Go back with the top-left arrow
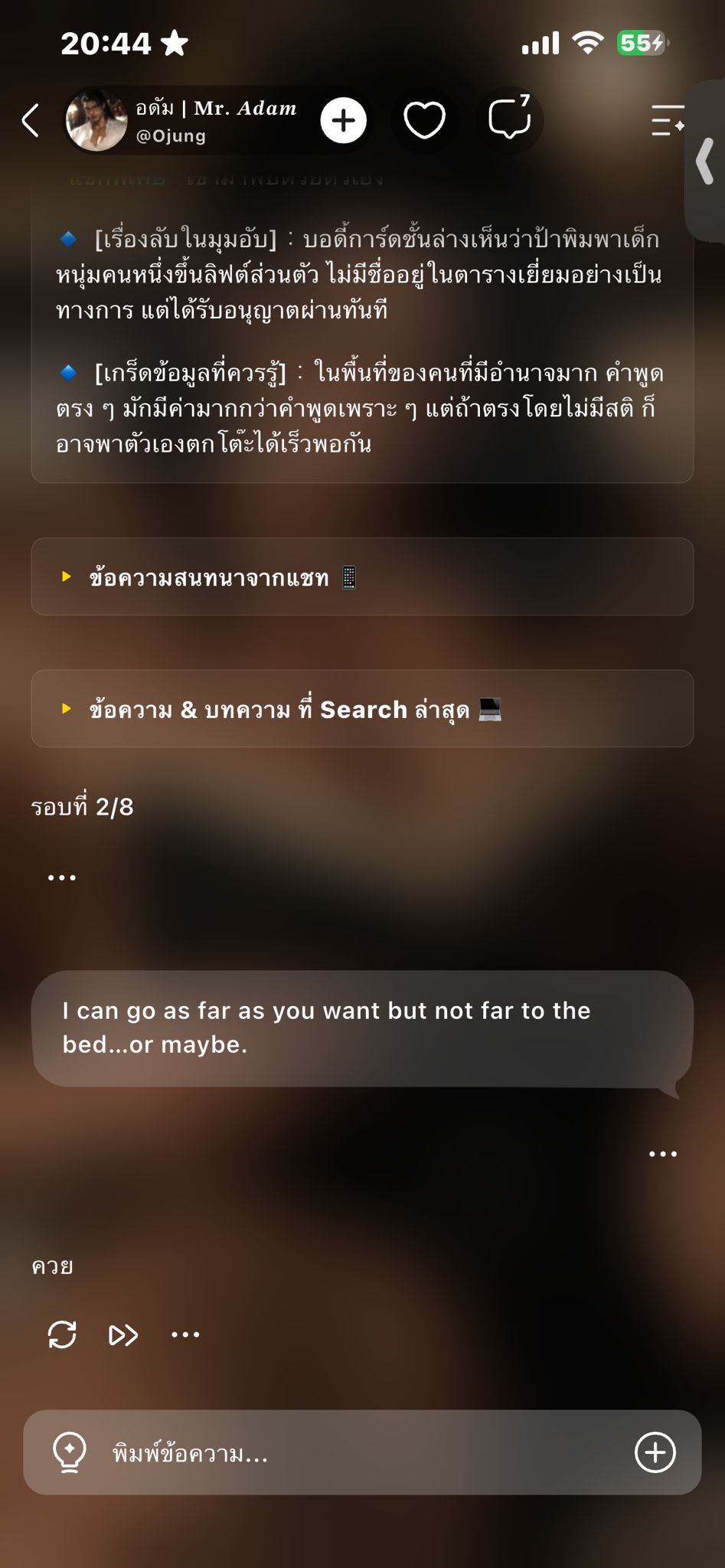 click(31, 120)
